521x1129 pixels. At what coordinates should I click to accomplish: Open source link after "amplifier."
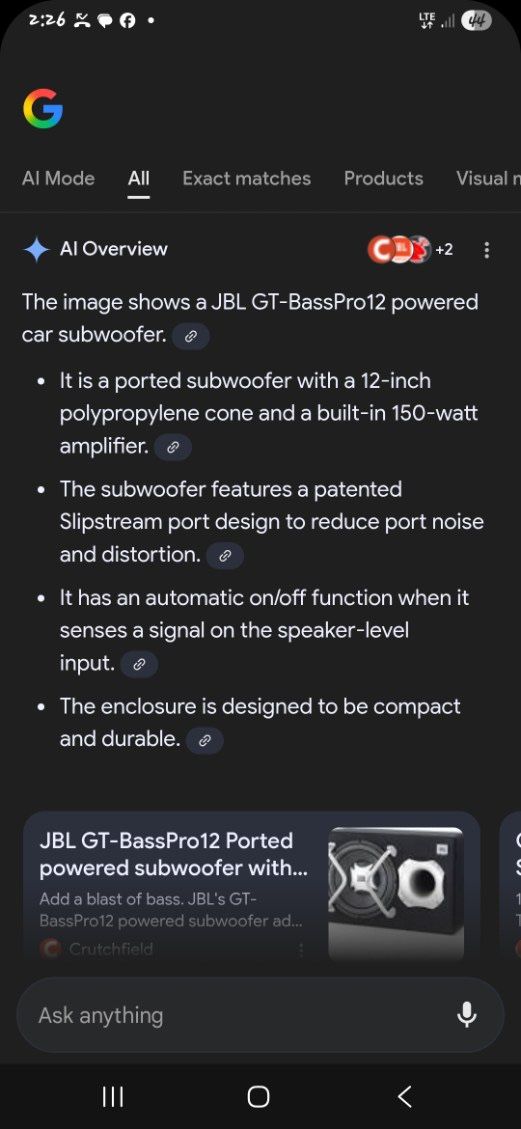coord(173,447)
